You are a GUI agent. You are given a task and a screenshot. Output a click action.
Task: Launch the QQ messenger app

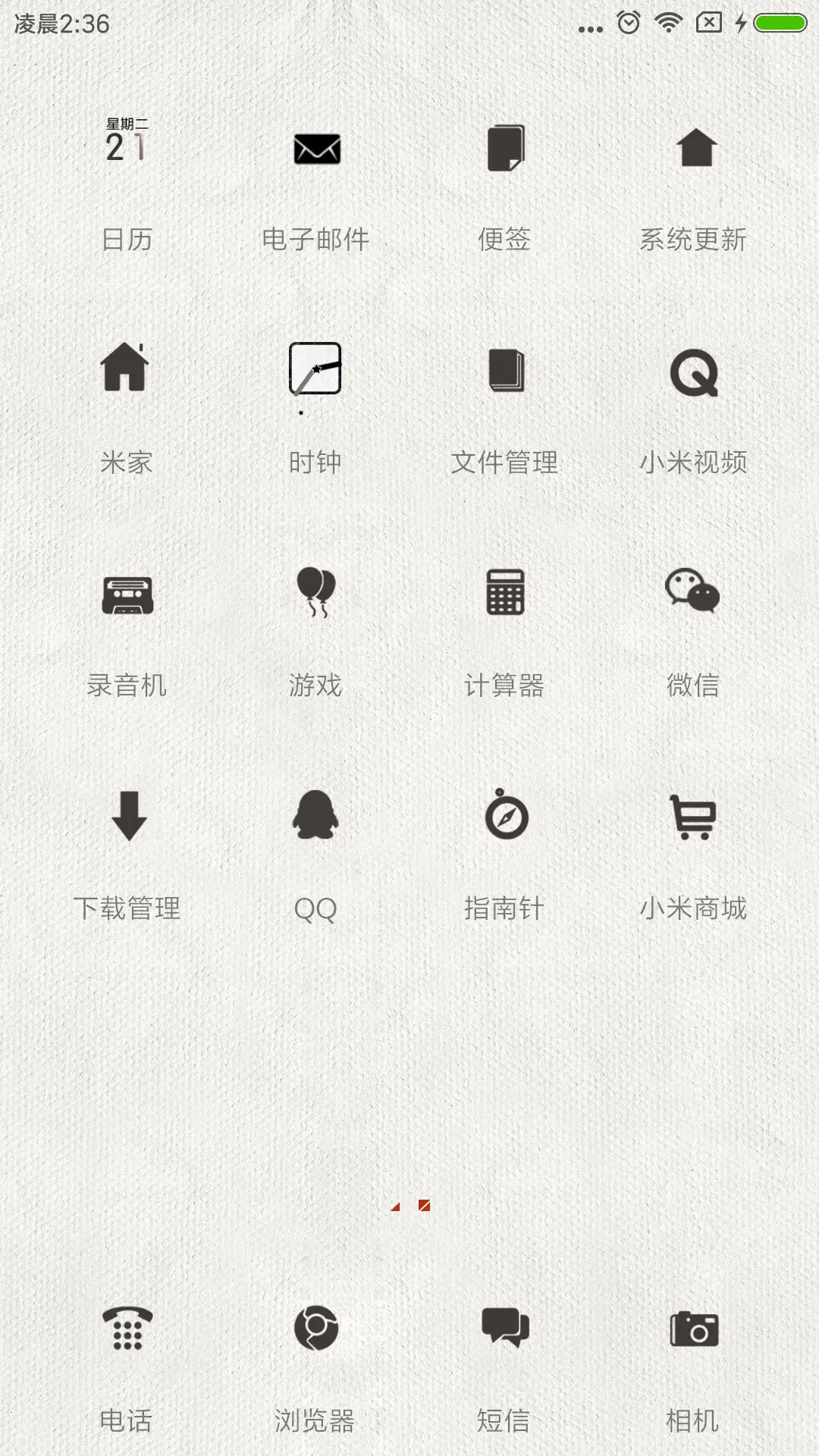click(314, 819)
